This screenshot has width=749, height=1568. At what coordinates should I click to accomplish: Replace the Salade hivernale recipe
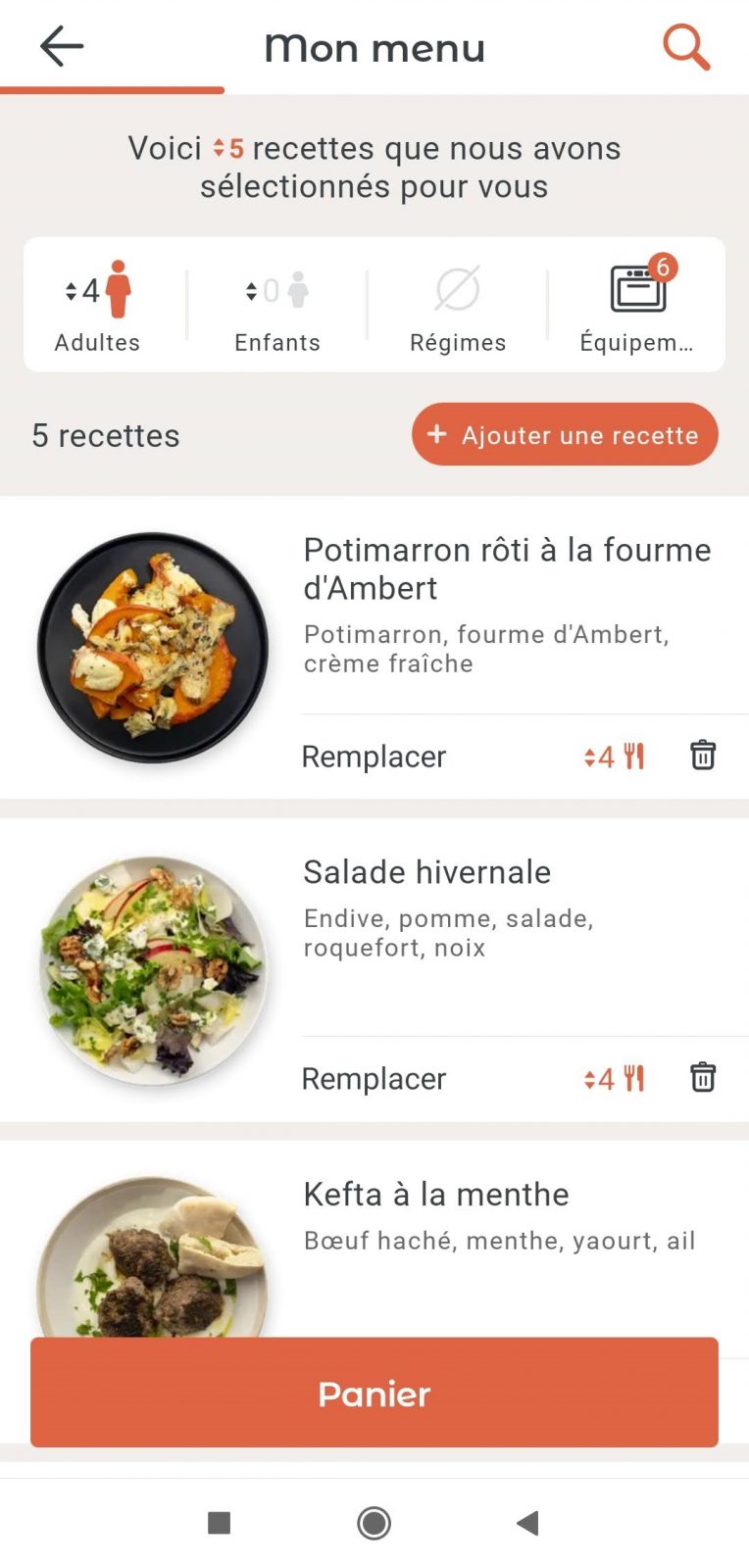(374, 1079)
